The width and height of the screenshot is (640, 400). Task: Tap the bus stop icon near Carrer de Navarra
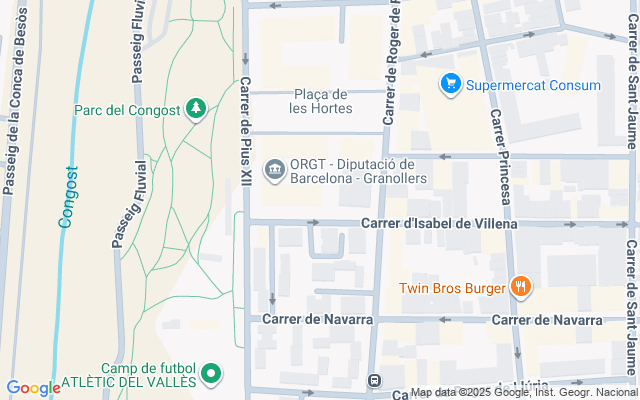[x=374, y=381]
